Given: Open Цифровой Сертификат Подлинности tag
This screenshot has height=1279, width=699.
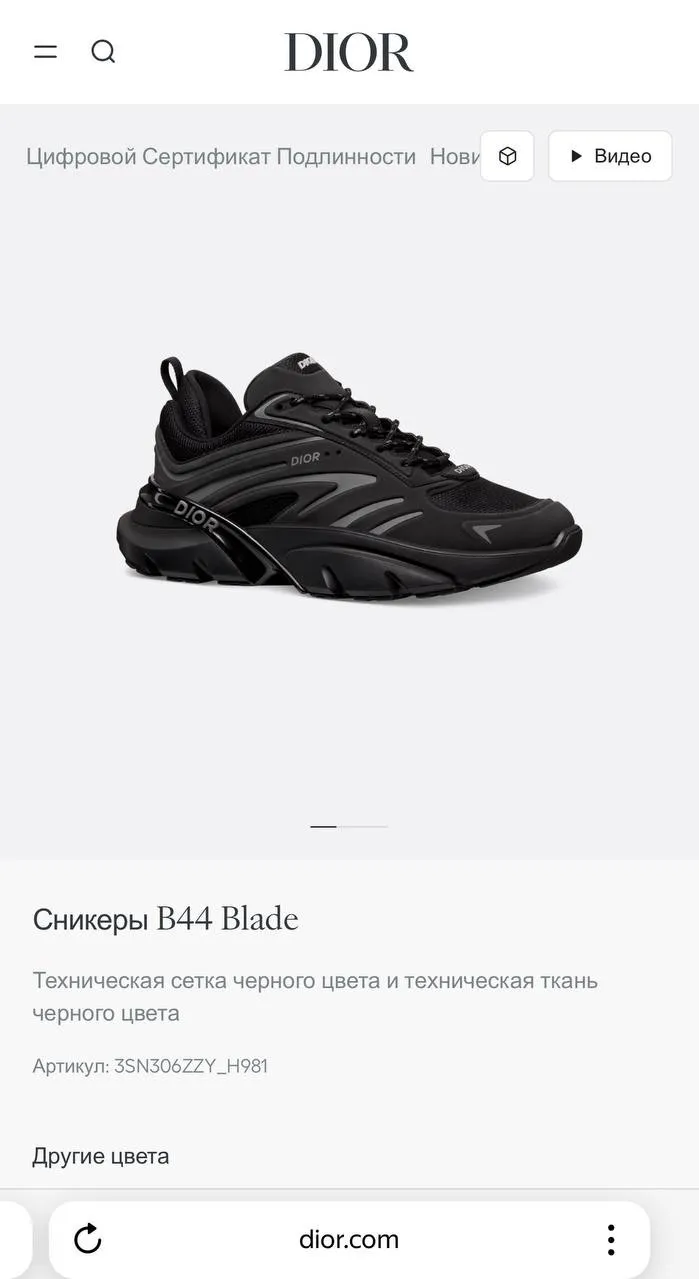Looking at the screenshot, I should tap(221, 157).
